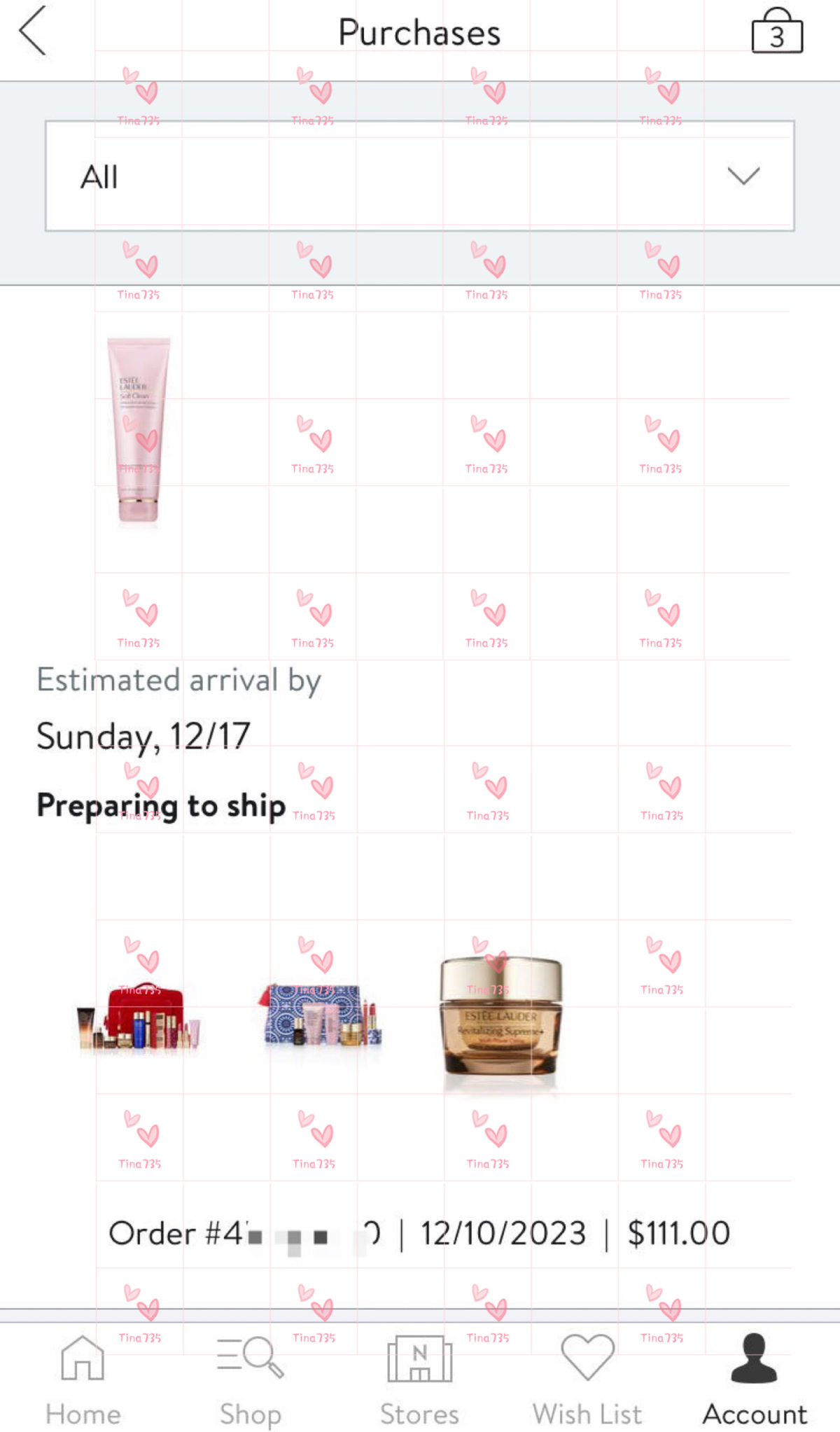View the blue patterned pouch gift set
Screen dimensions: 840x1432
pos(322,1015)
